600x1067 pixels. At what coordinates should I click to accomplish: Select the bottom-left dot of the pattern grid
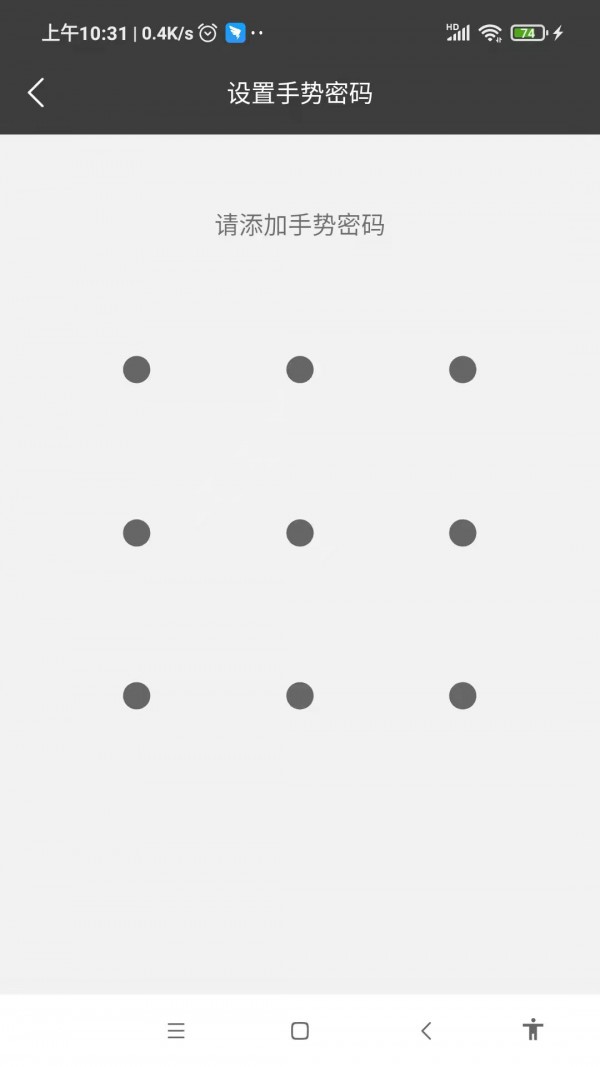click(137, 696)
